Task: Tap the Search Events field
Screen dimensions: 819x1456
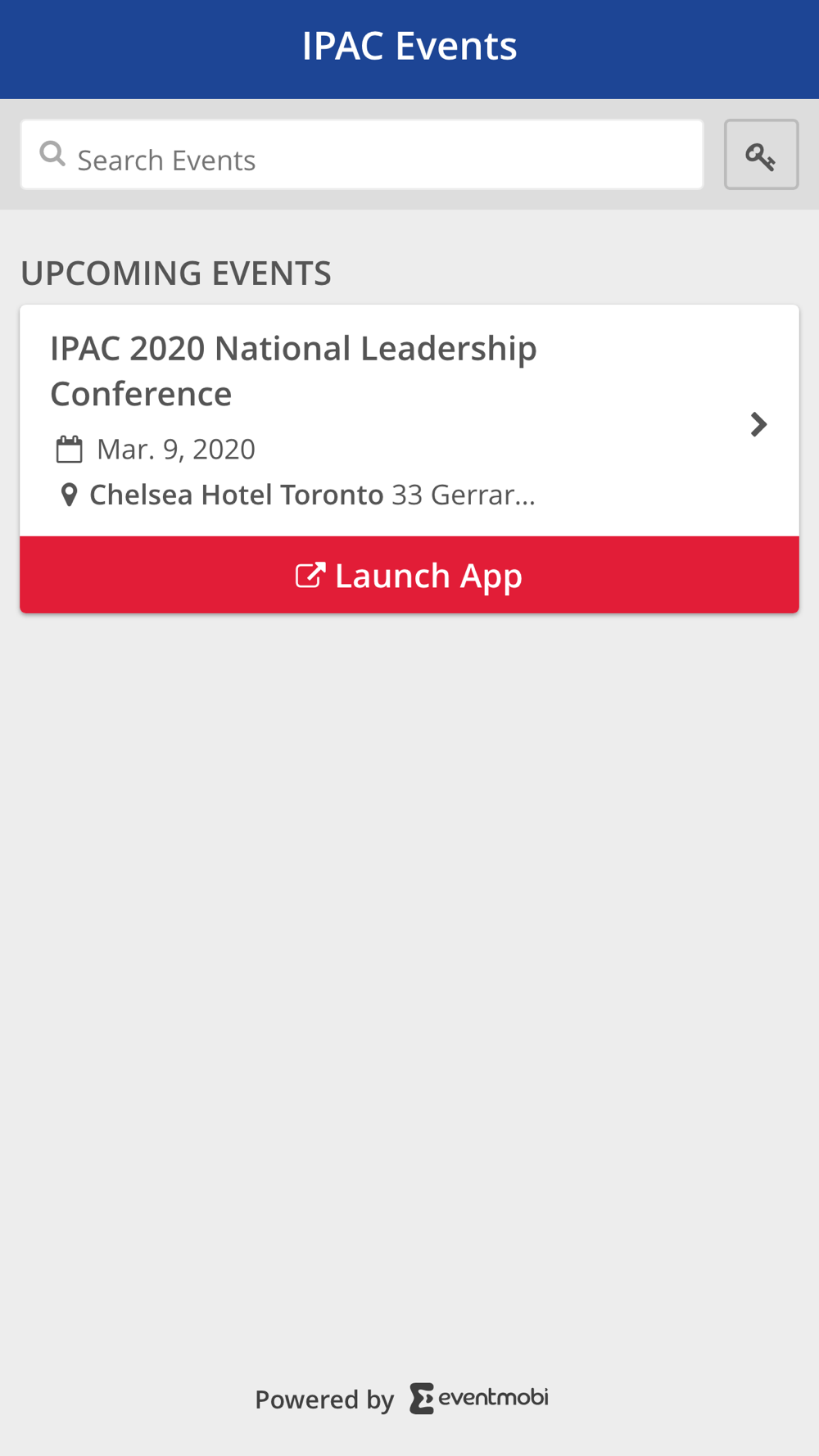Action: [x=362, y=155]
